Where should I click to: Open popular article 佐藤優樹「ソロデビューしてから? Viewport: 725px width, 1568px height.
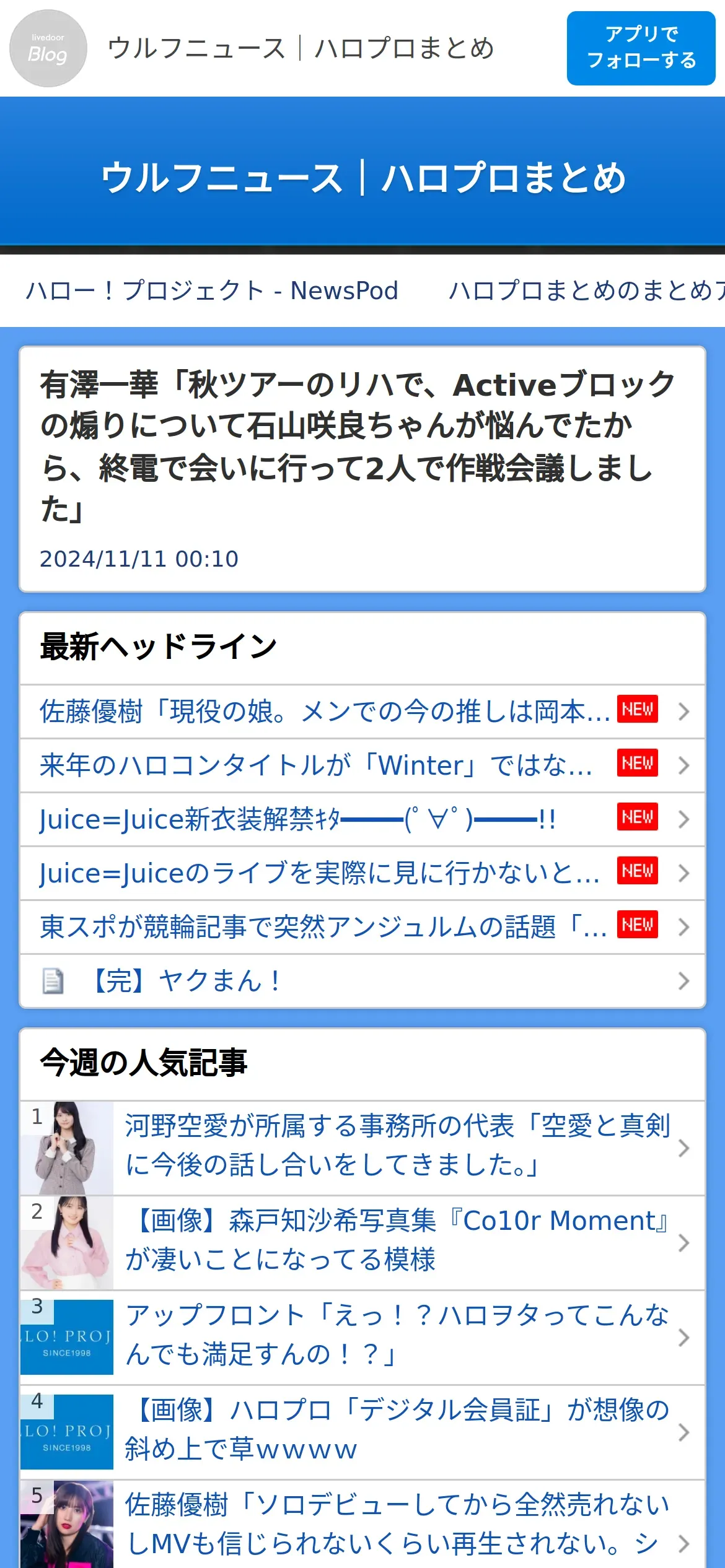397,1525
